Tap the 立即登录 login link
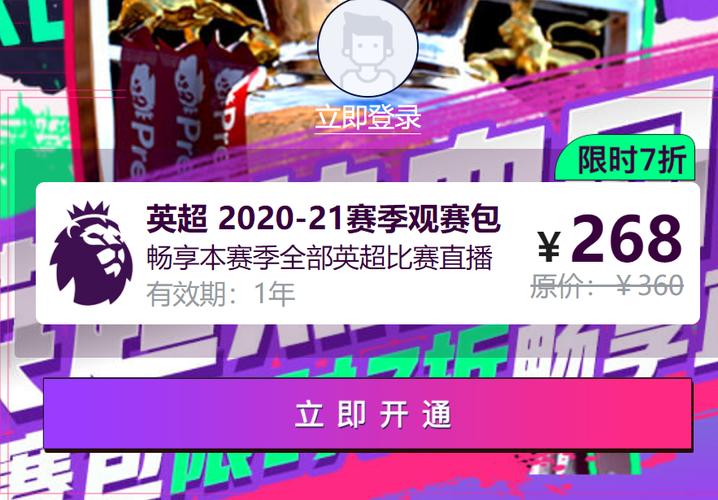This screenshot has width=718, height=500. coord(367,118)
